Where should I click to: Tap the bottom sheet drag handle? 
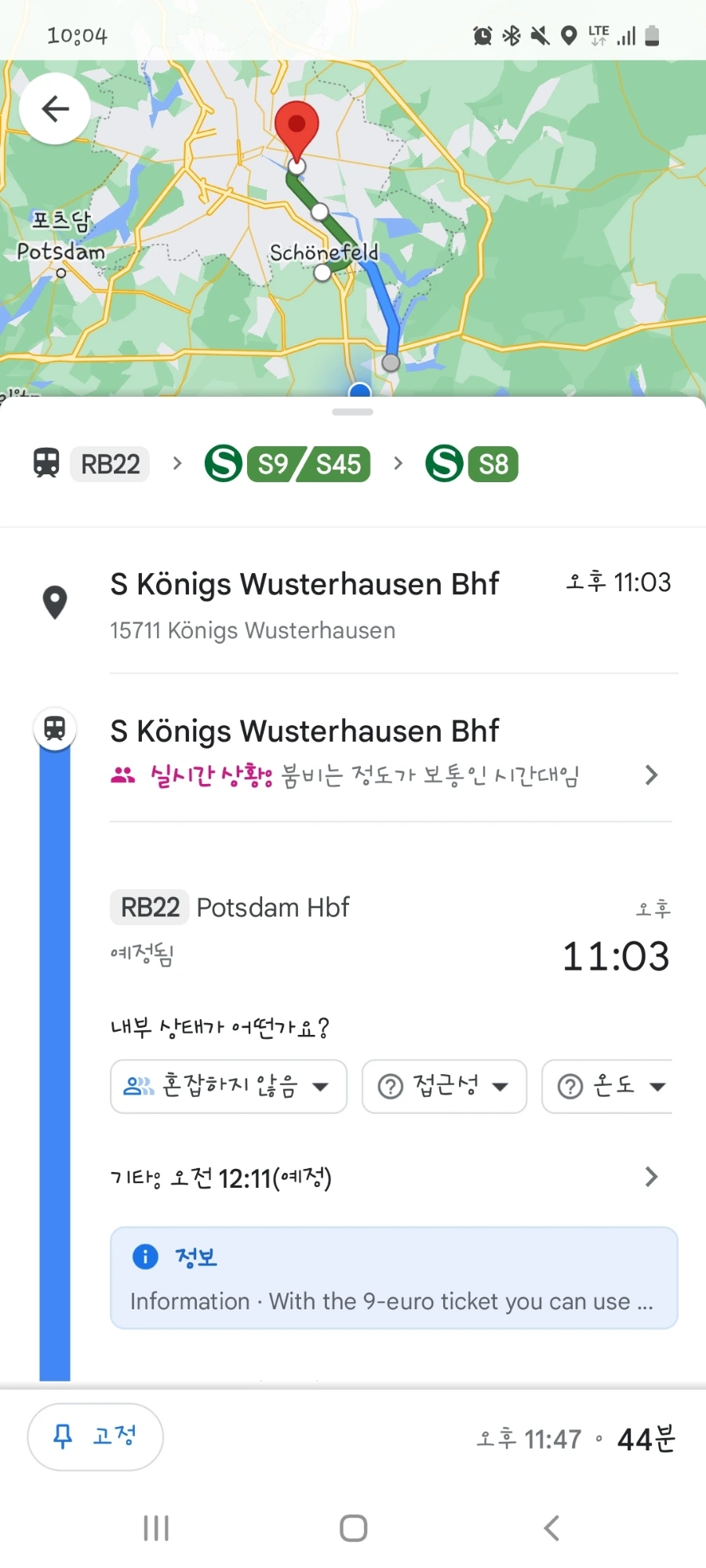click(352, 411)
